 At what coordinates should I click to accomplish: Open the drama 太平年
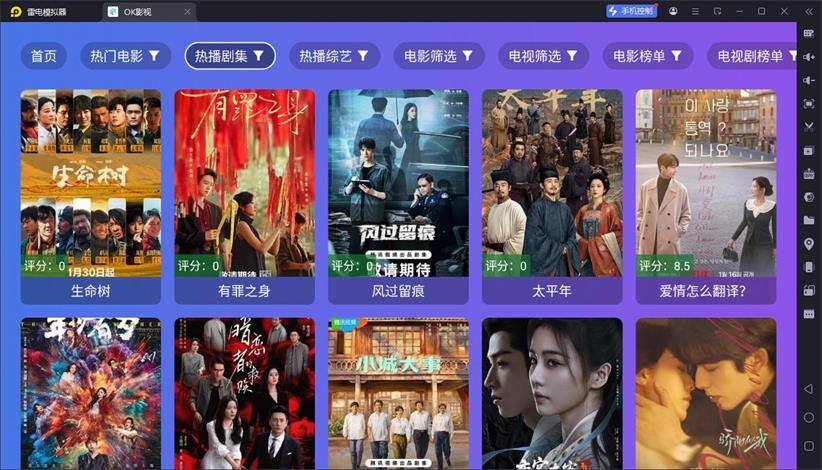[552, 195]
